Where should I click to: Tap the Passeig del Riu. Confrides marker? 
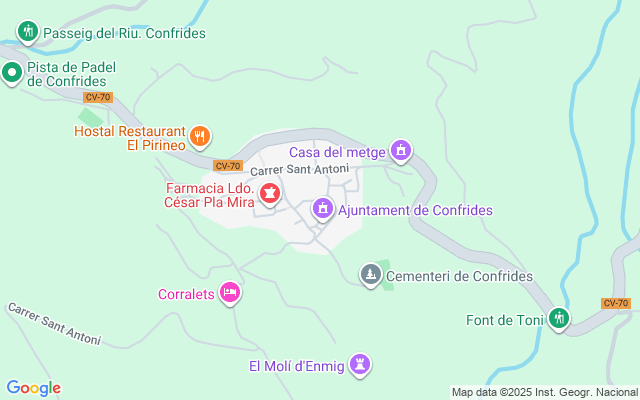point(28,33)
